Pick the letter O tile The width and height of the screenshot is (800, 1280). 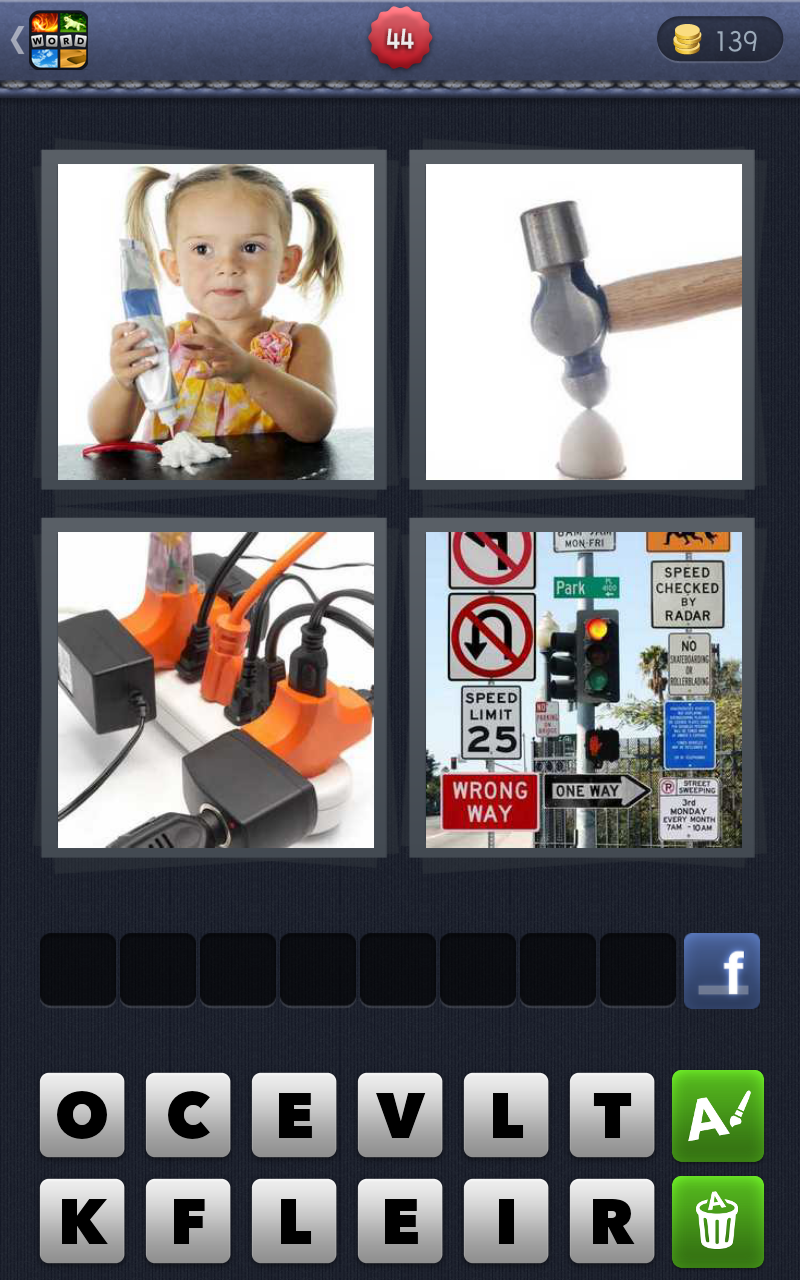[x=82, y=1115]
